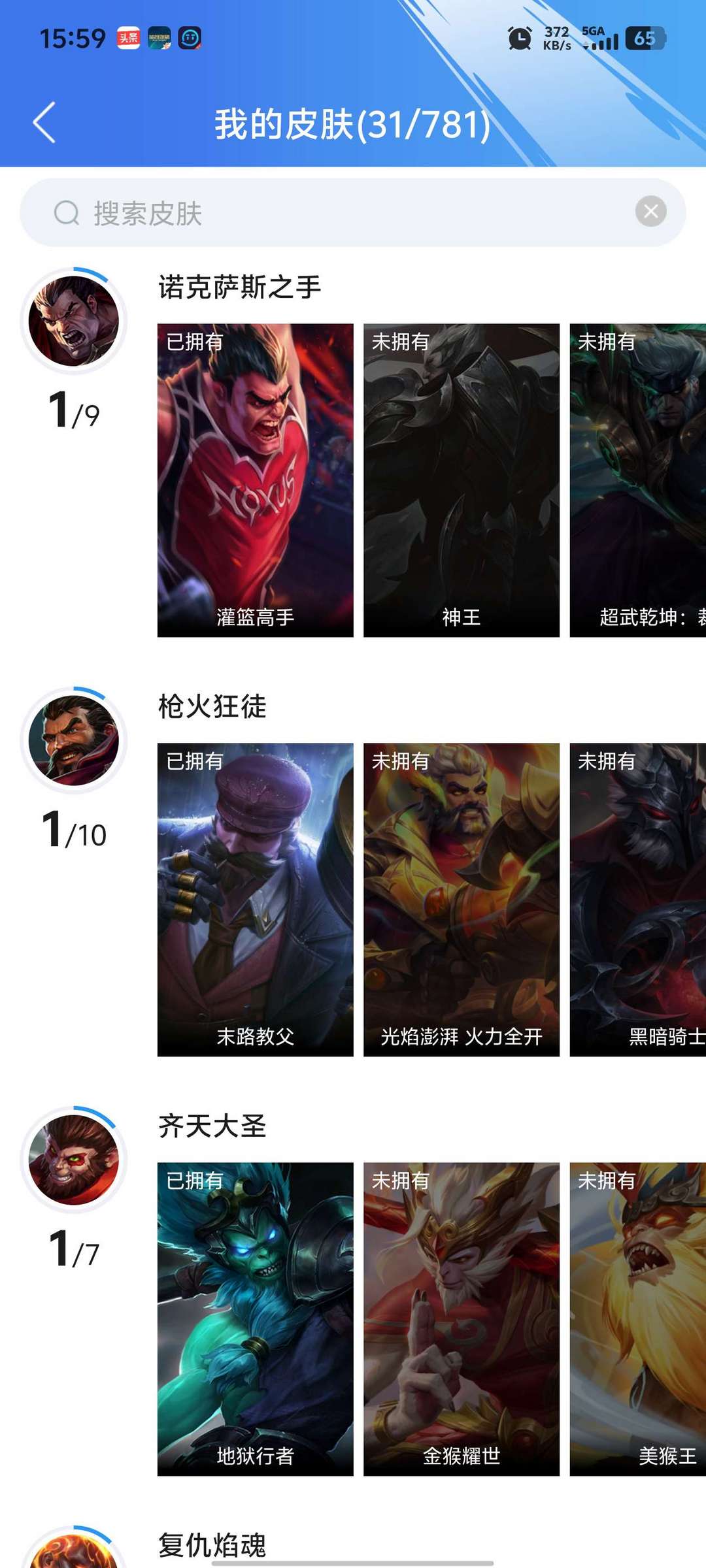Go back using the top-left arrow
This screenshot has height=1568, width=706.
(44, 122)
